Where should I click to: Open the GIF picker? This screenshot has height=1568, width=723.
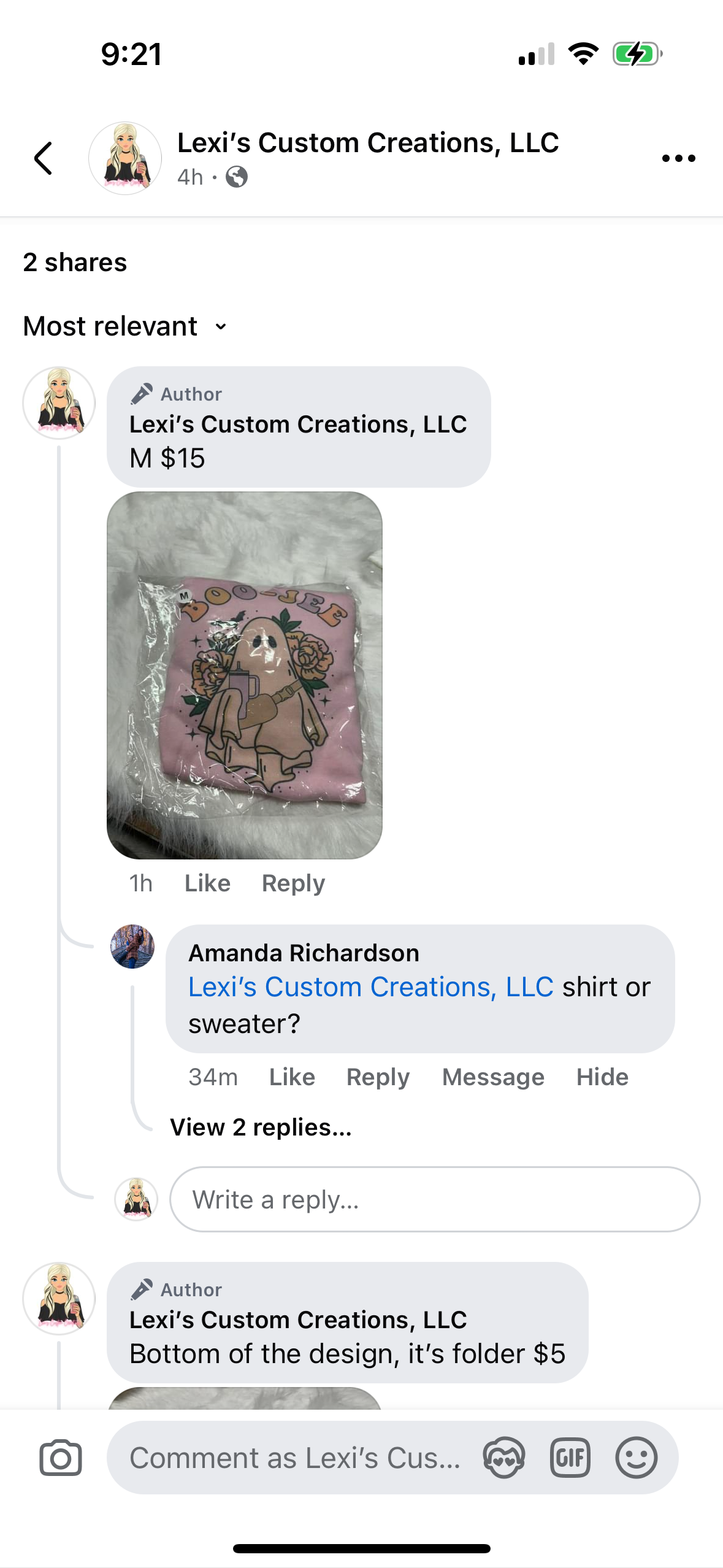click(x=570, y=1458)
